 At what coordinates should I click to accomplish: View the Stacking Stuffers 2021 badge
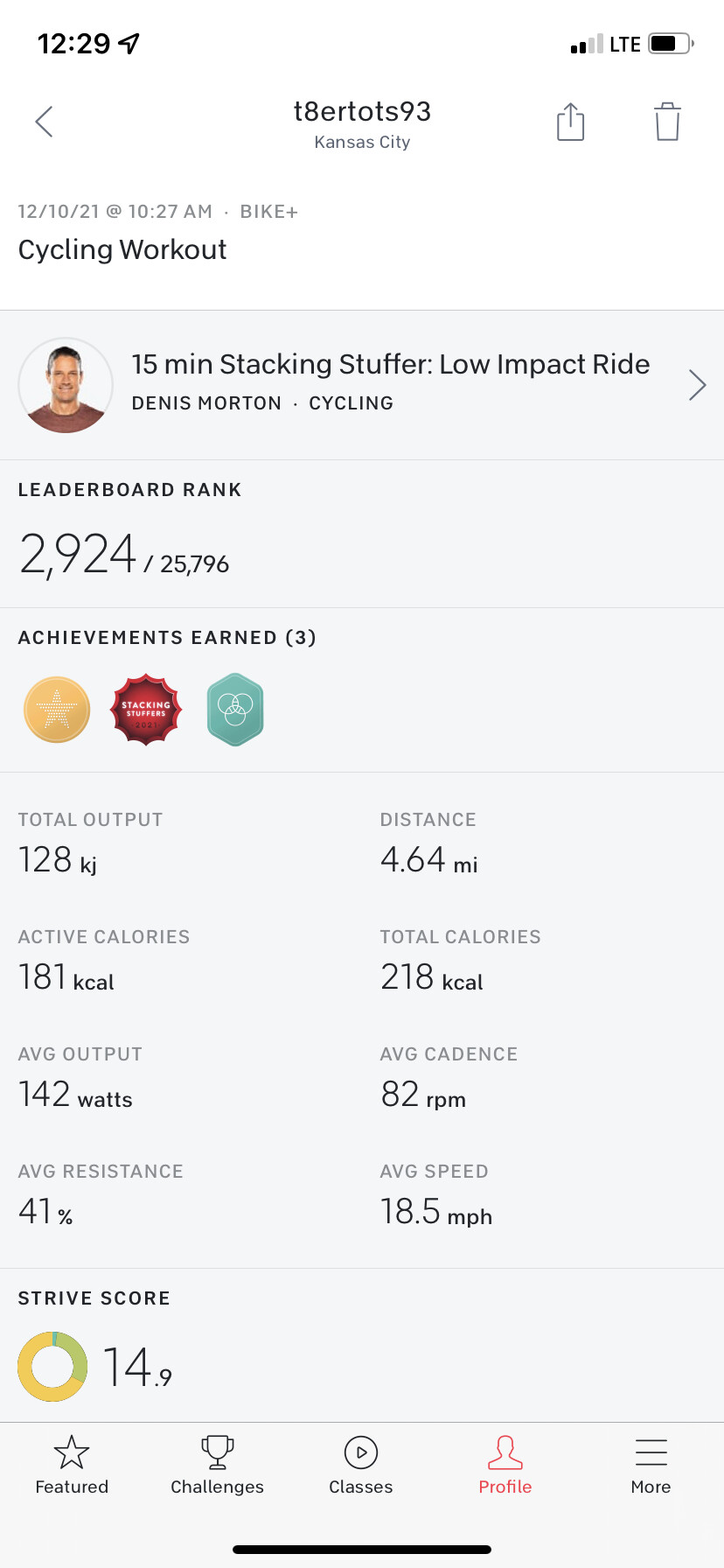click(146, 710)
